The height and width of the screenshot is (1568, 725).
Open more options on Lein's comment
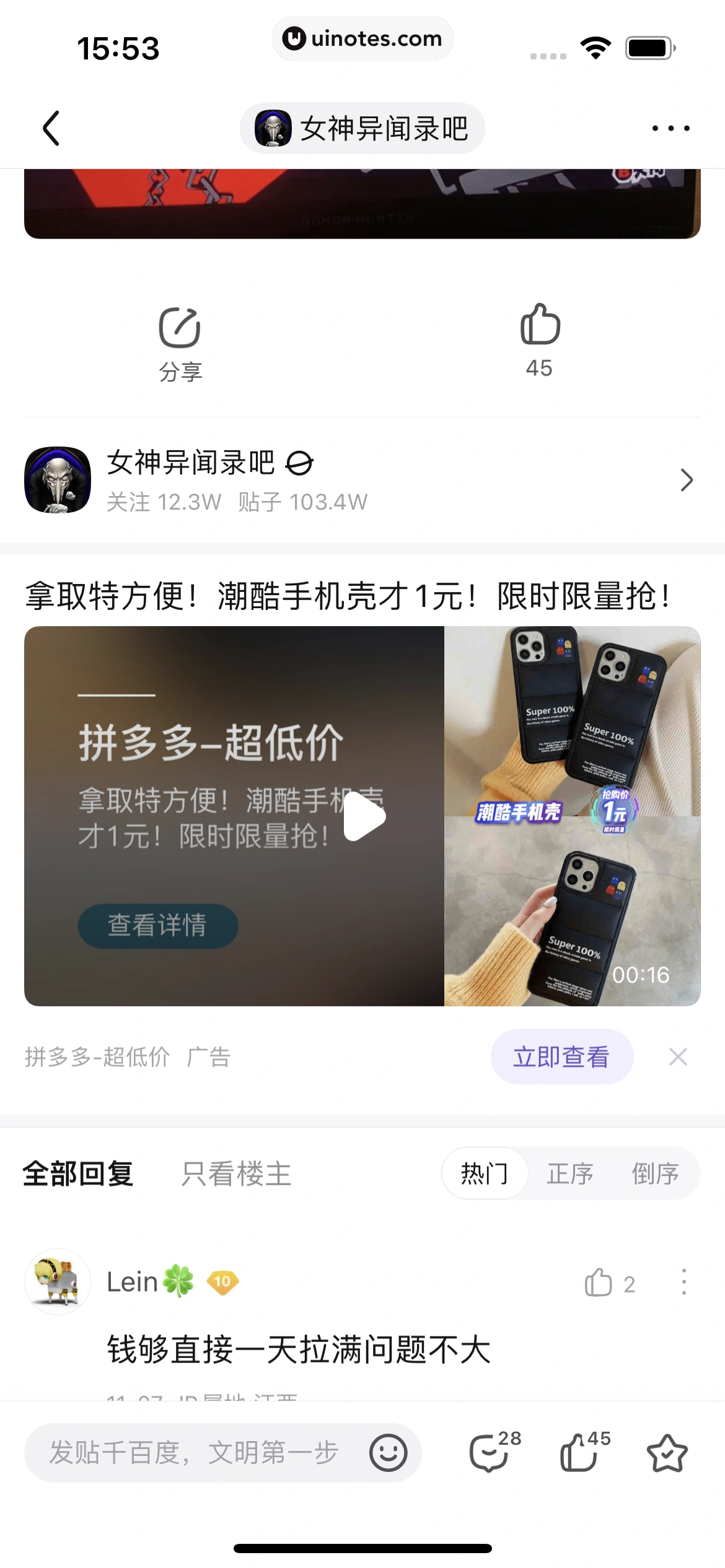683,1282
